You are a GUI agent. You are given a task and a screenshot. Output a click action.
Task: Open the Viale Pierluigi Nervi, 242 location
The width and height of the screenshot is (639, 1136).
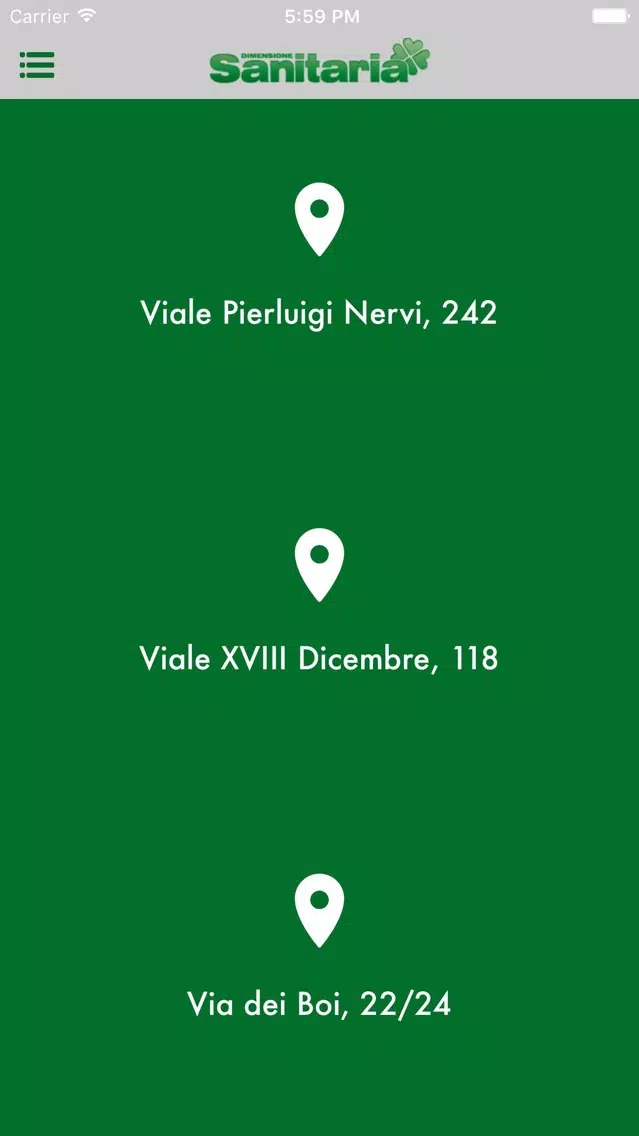point(319,313)
